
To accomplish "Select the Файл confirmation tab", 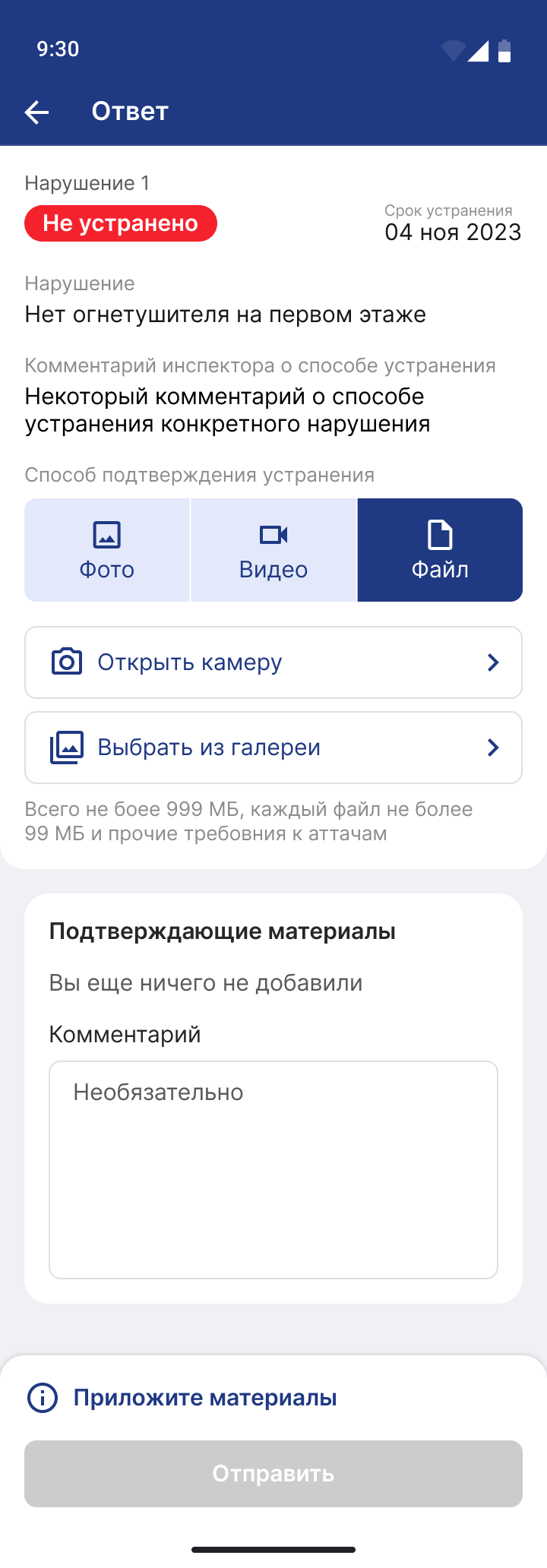I will [440, 550].
